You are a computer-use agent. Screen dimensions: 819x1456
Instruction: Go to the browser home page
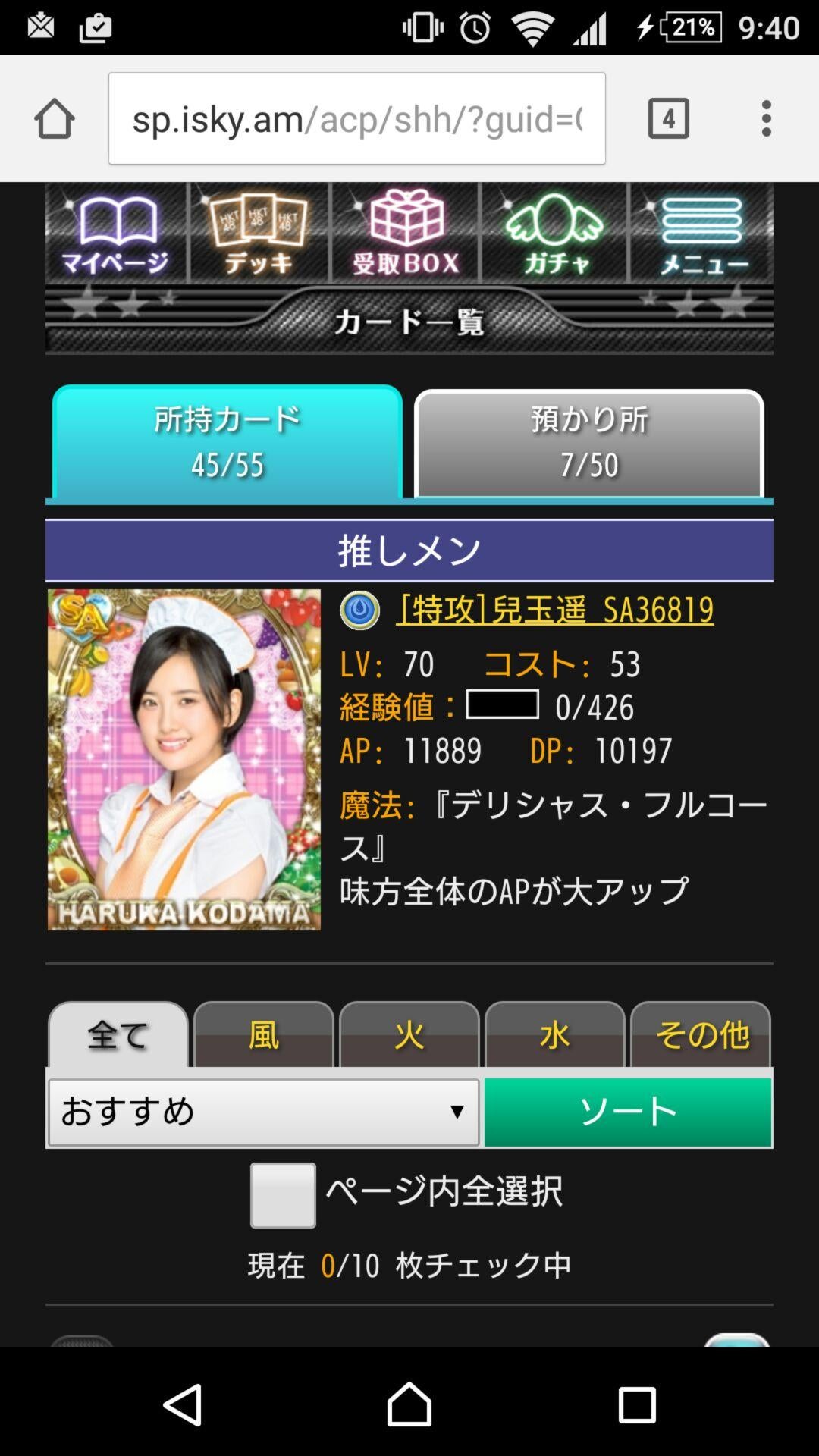pyautogui.click(x=54, y=119)
